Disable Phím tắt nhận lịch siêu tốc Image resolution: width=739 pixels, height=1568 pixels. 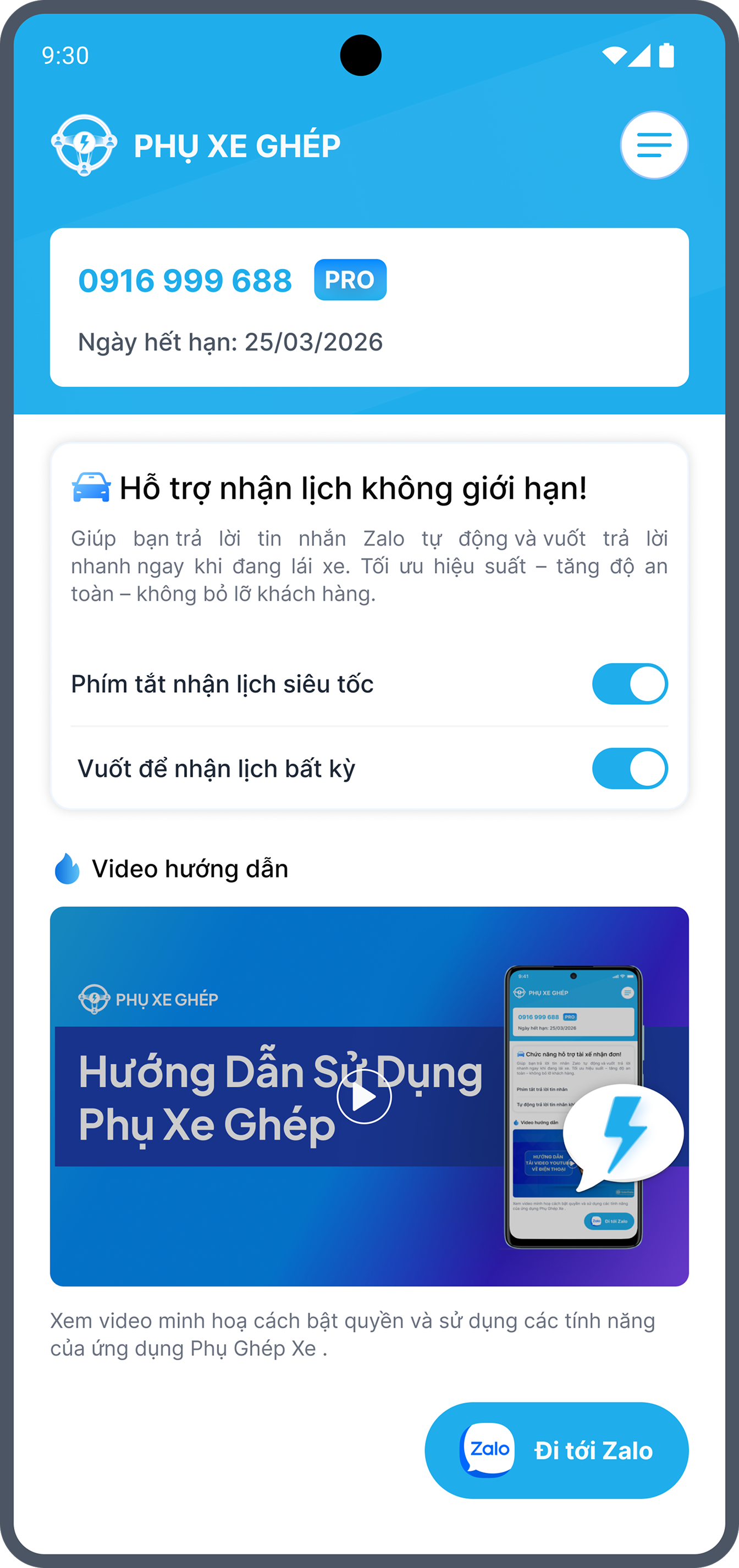coord(630,683)
